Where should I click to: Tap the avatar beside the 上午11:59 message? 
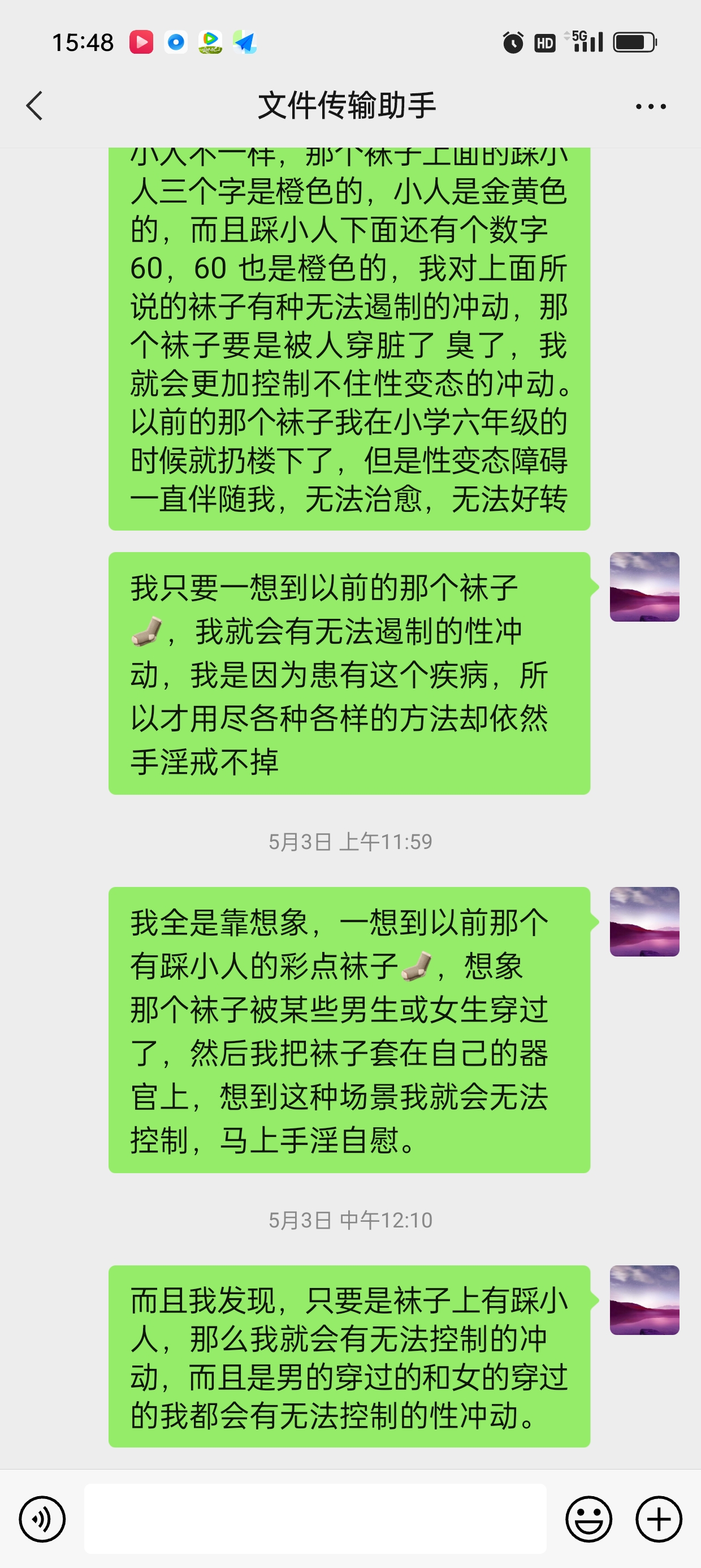click(644, 921)
